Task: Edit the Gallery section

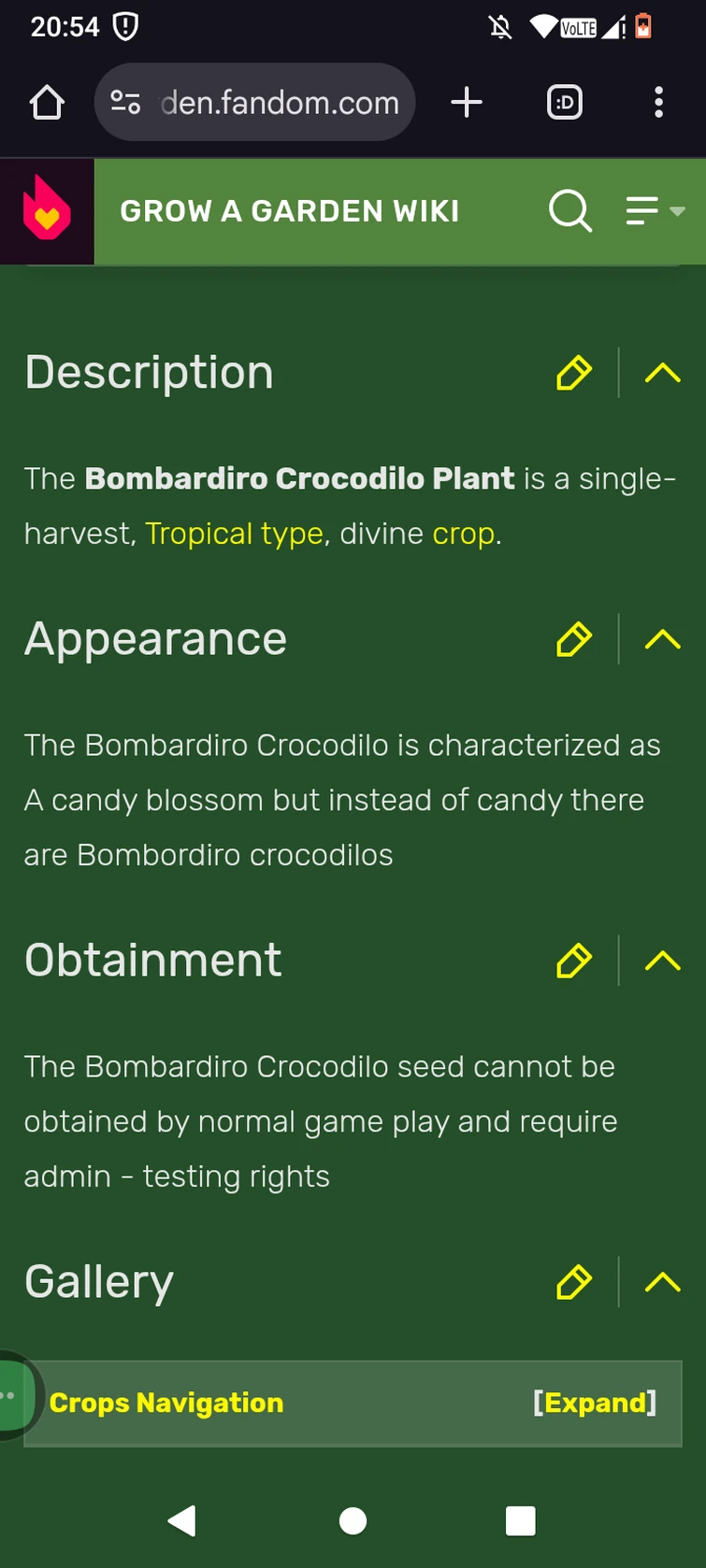Action: (574, 1282)
